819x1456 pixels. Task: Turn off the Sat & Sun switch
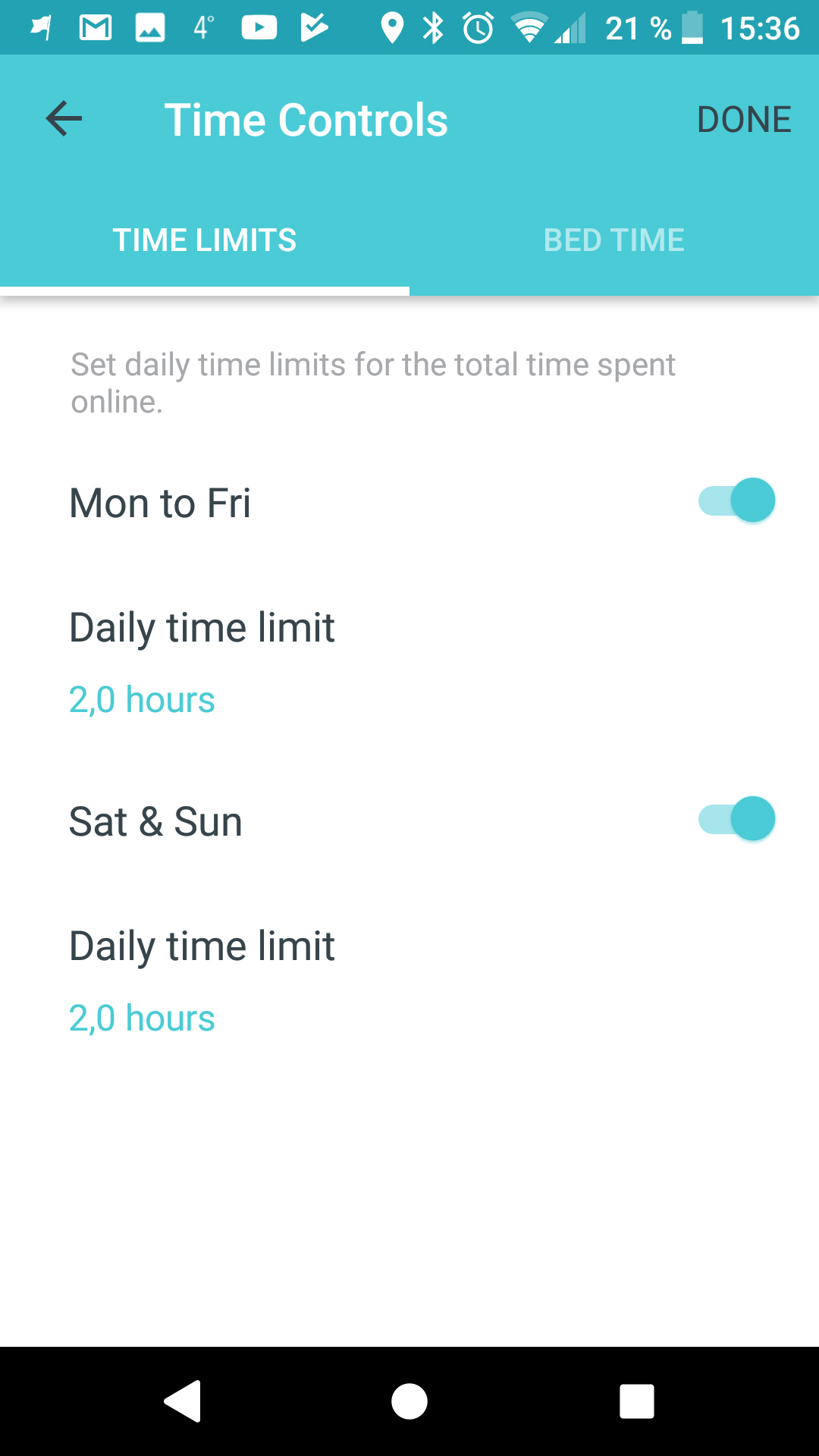736,819
